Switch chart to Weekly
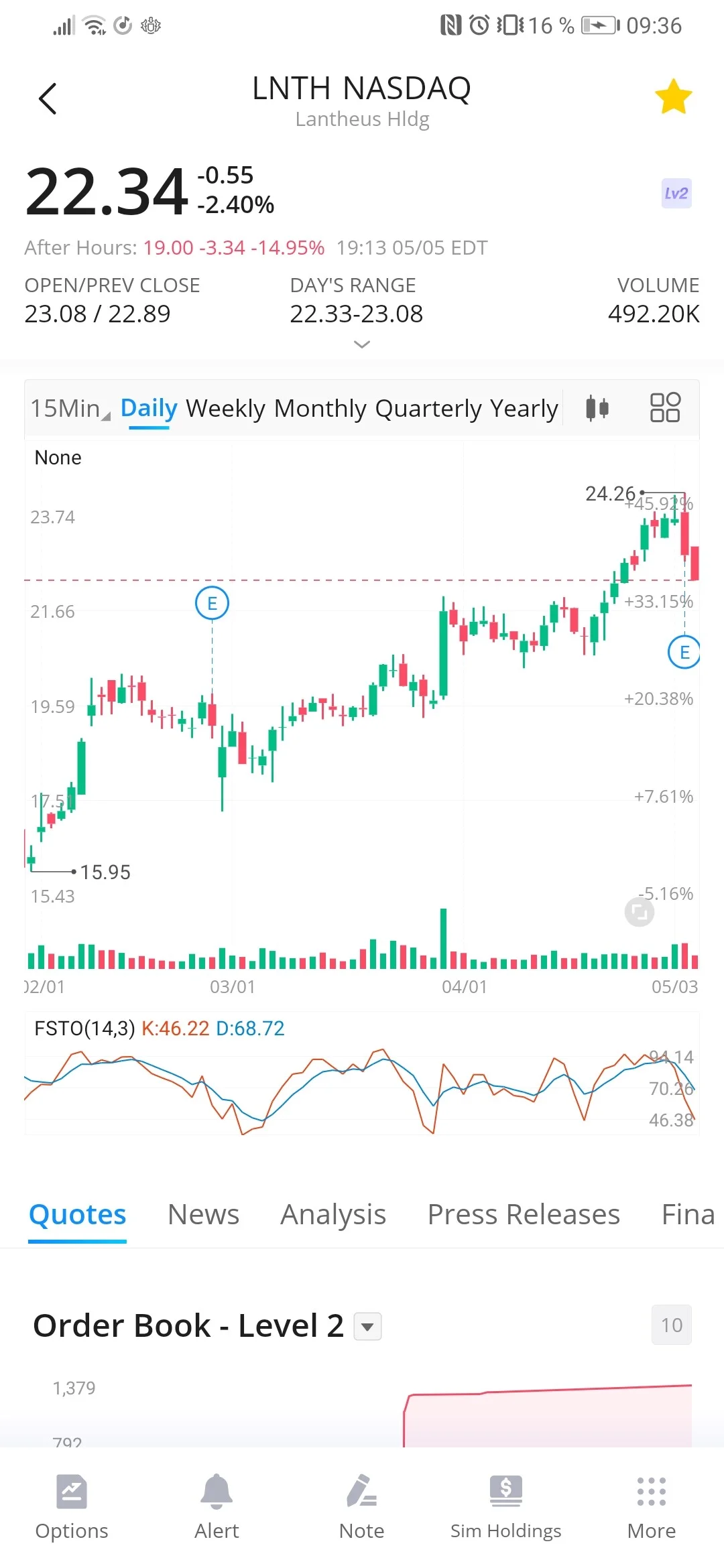This screenshot has width=724, height=1568. 225,408
